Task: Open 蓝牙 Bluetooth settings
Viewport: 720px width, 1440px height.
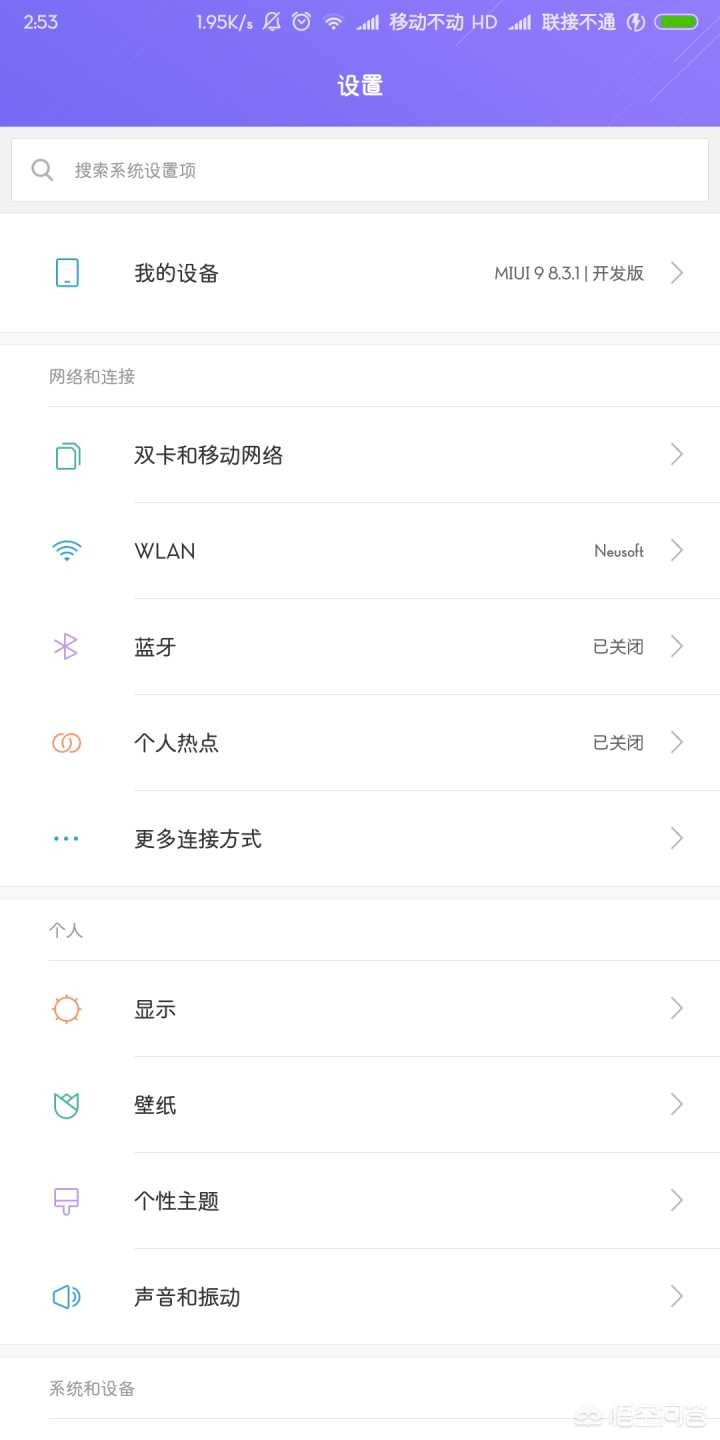Action: tap(360, 647)
